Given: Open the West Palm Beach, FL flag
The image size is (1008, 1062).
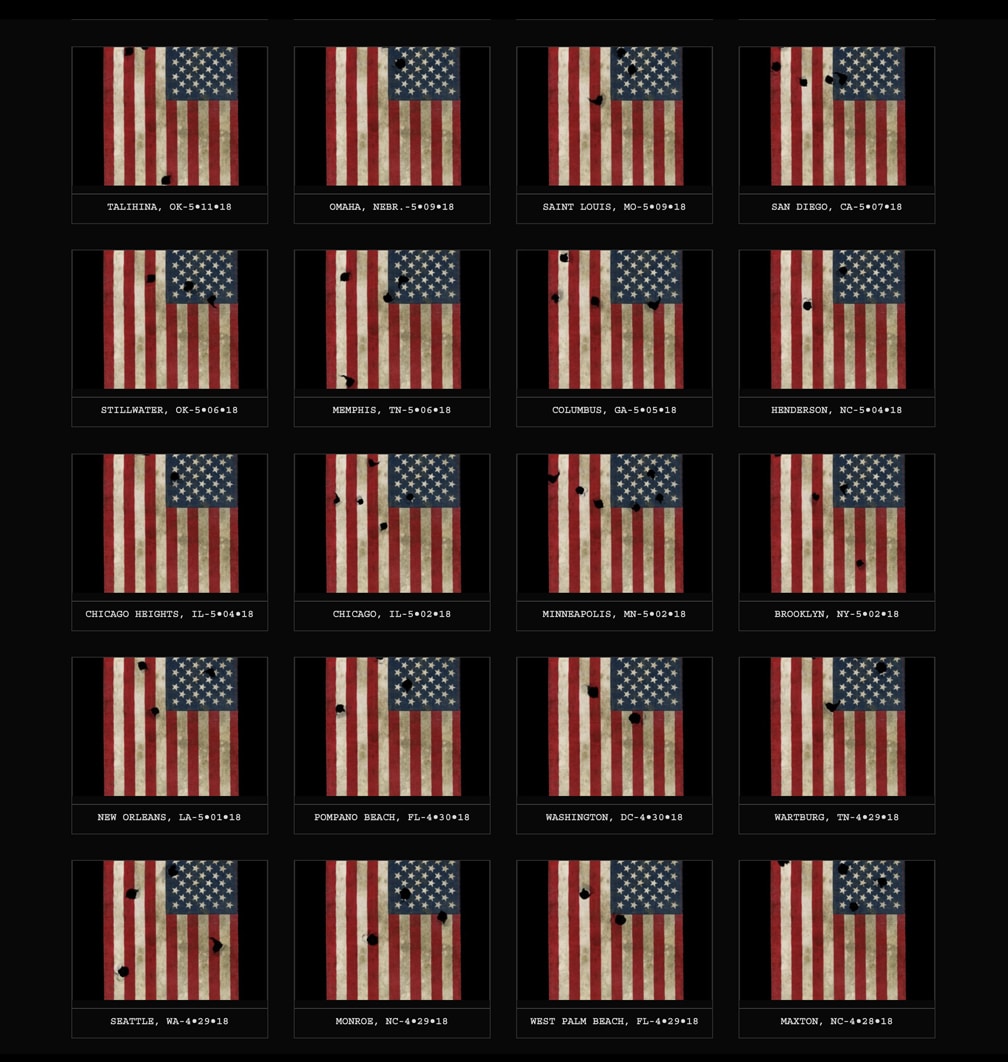Looking at the screenshot, I should [x=615, y=931].
